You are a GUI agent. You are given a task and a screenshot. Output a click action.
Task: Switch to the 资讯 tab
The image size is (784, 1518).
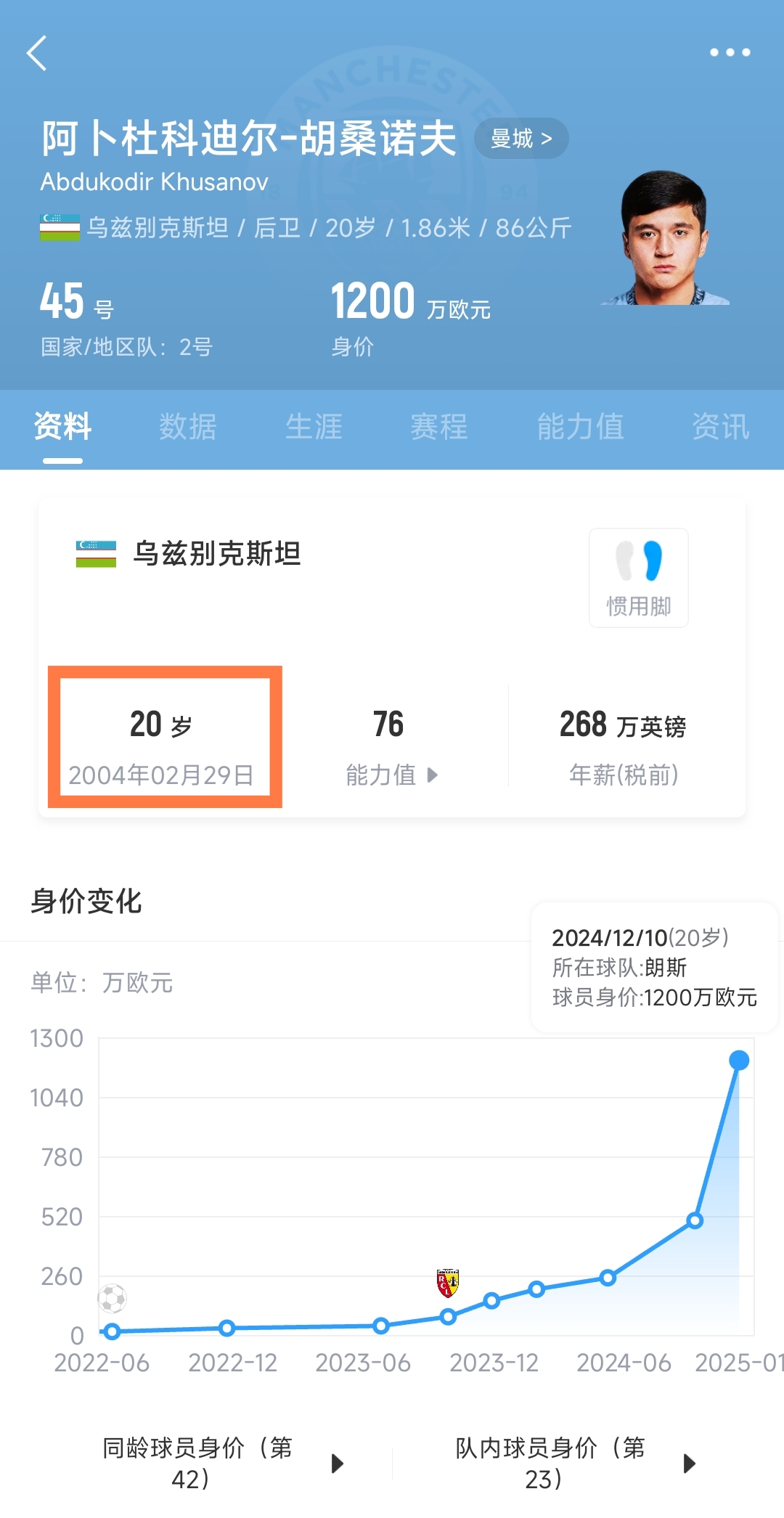tap(719, 427)
